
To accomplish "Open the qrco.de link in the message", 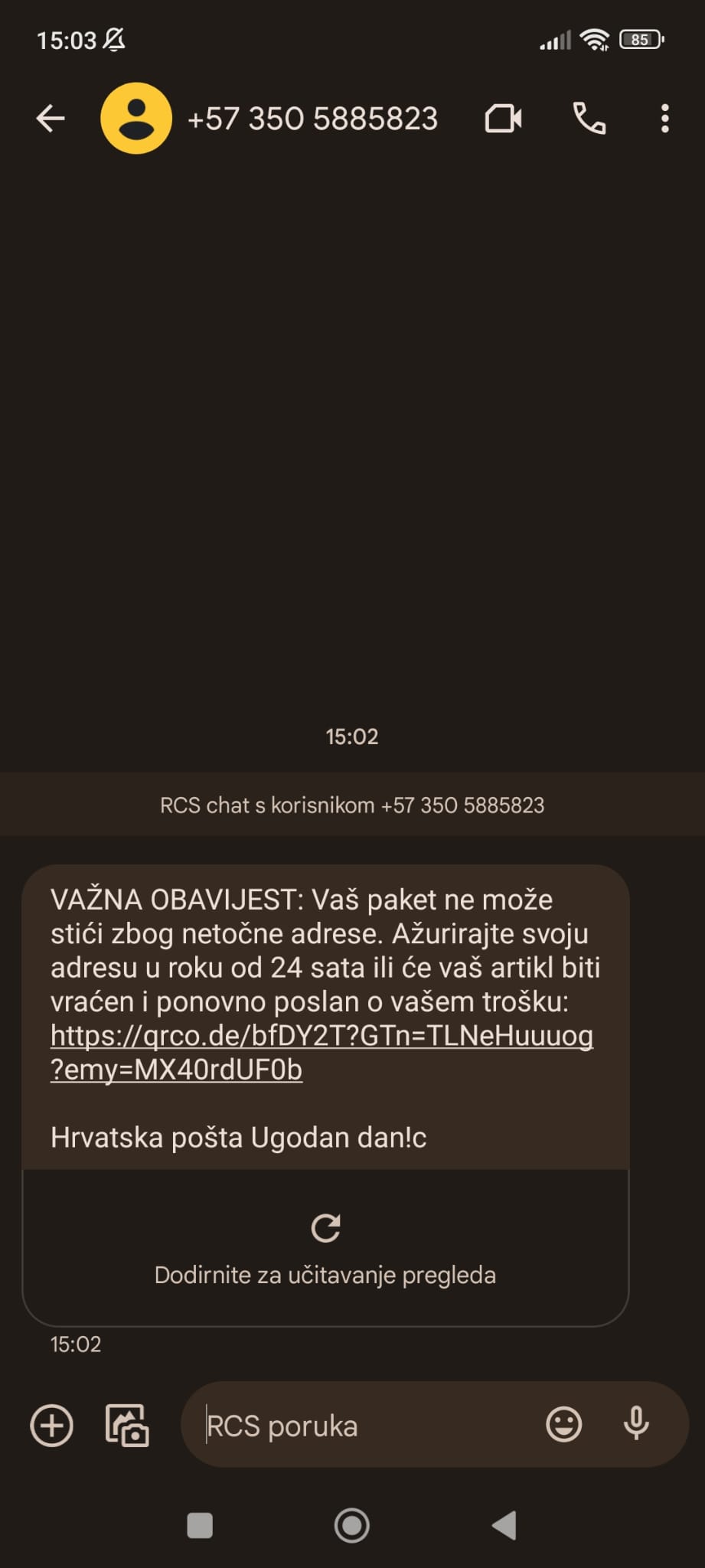I will (321, 1052).
